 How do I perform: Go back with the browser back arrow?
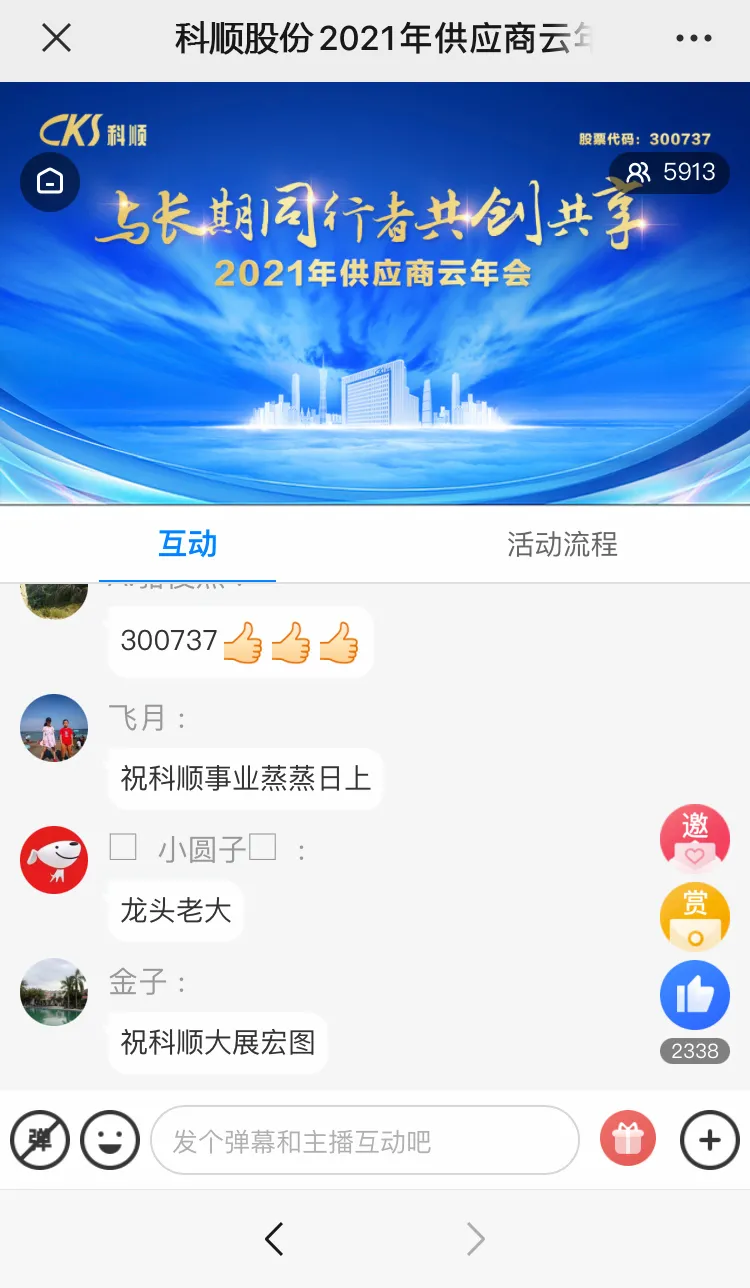tap(274, 1240)
